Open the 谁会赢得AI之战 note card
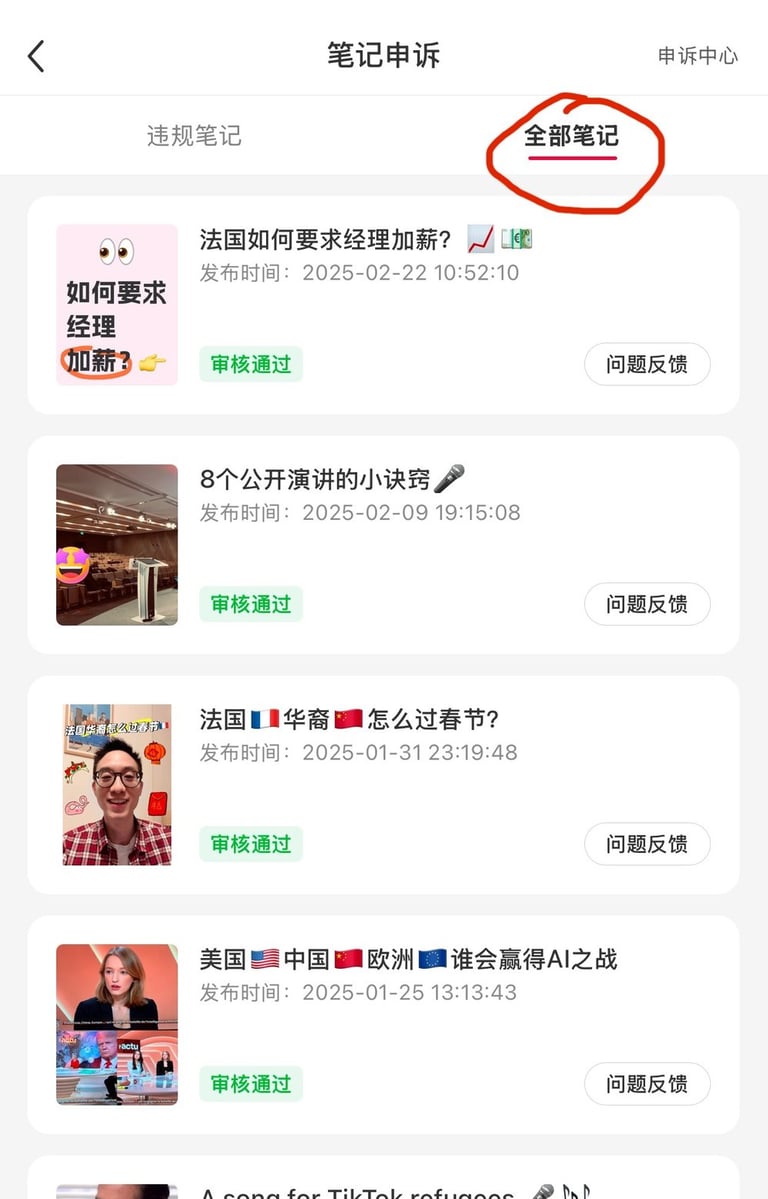 (x=408, y=960)
